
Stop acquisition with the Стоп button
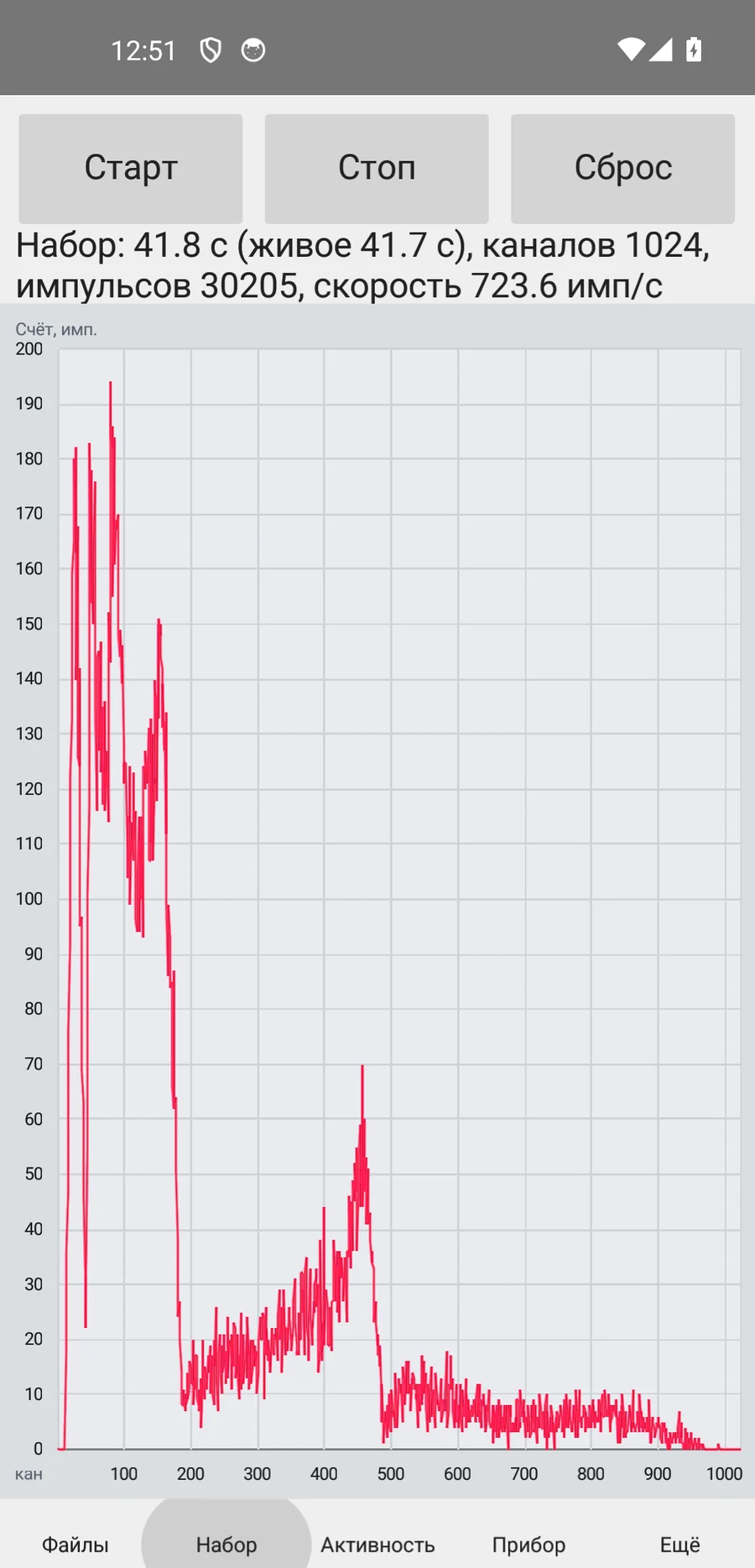click(377, 169)
